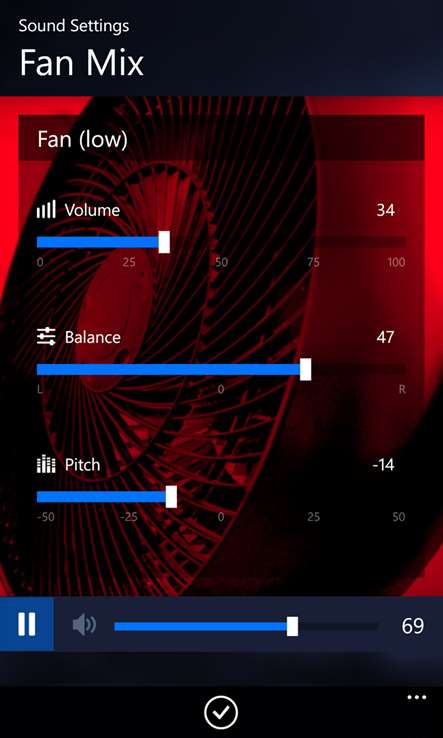This screenshot has height=738, width=443.
Task: Tap the Volume slider for Fan (low)
Action: tap(221, 242)
